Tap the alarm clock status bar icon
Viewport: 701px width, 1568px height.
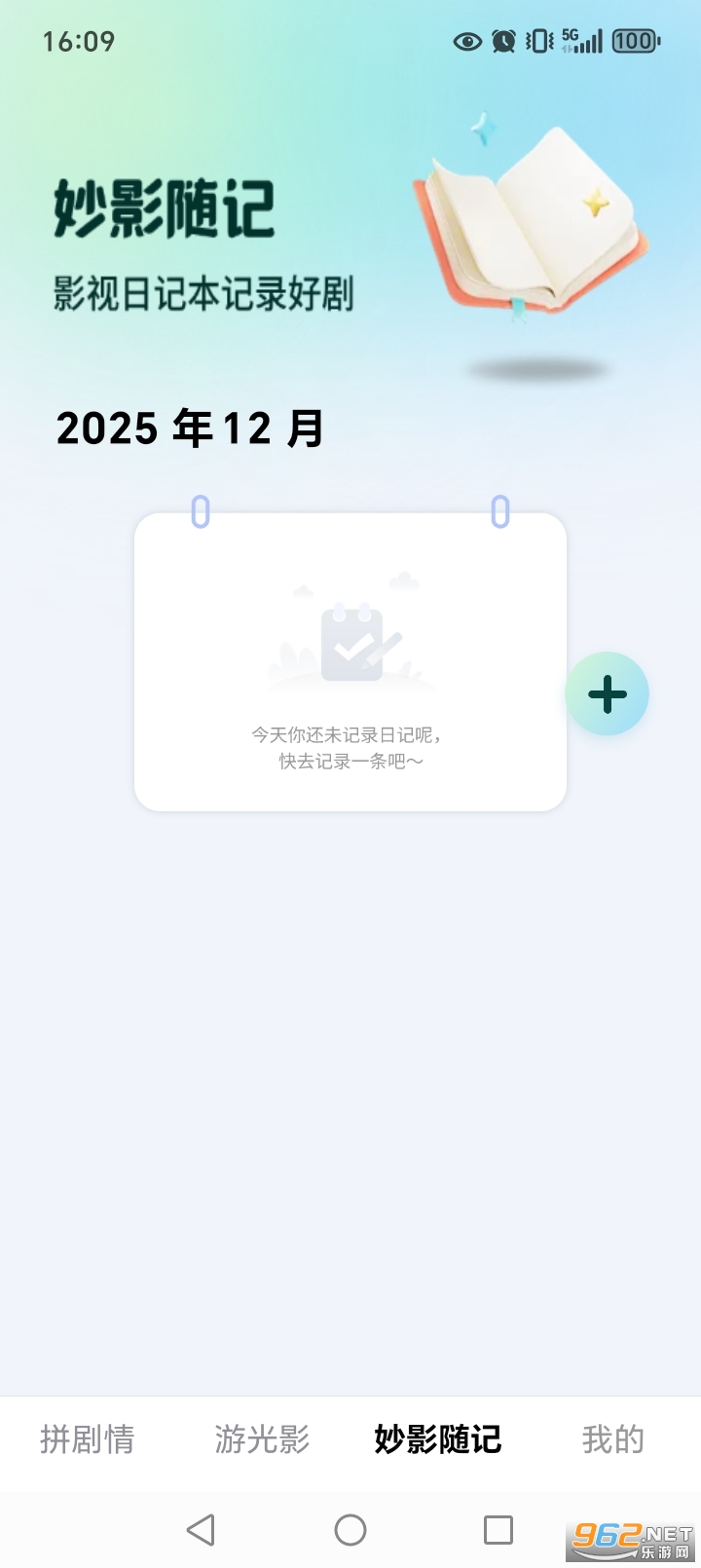tap(502, 41)
